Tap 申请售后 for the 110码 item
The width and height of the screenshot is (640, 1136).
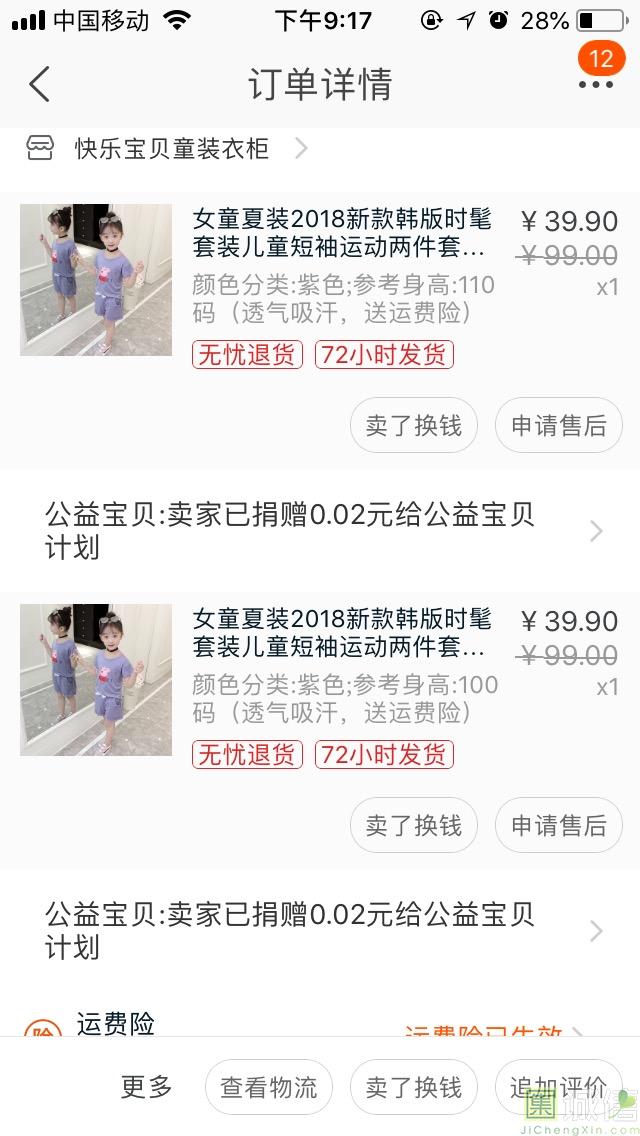pyautogui.click(x=558, y=425)
